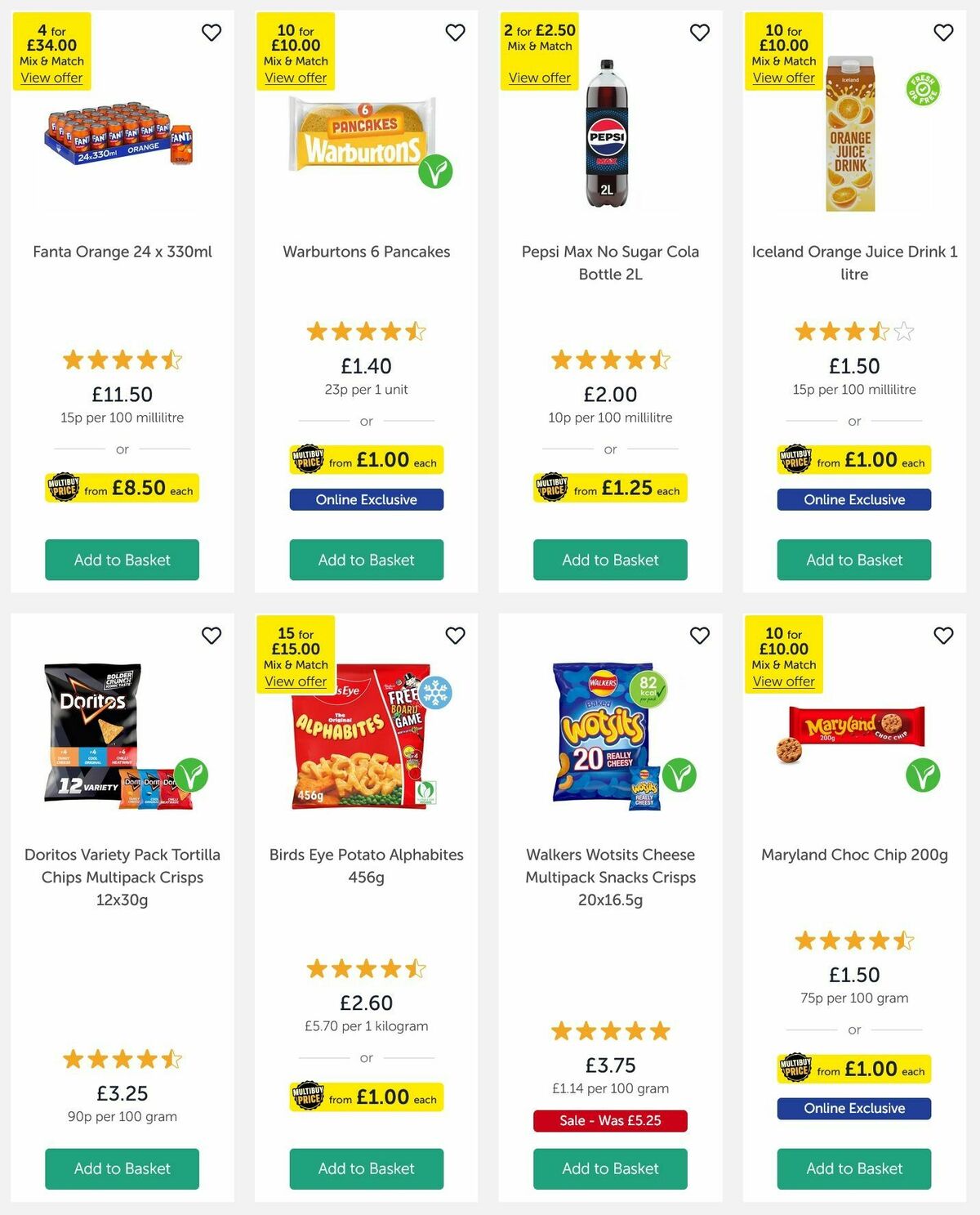Favorite Fanta Orange using the heart icon

tap(212, 33)
